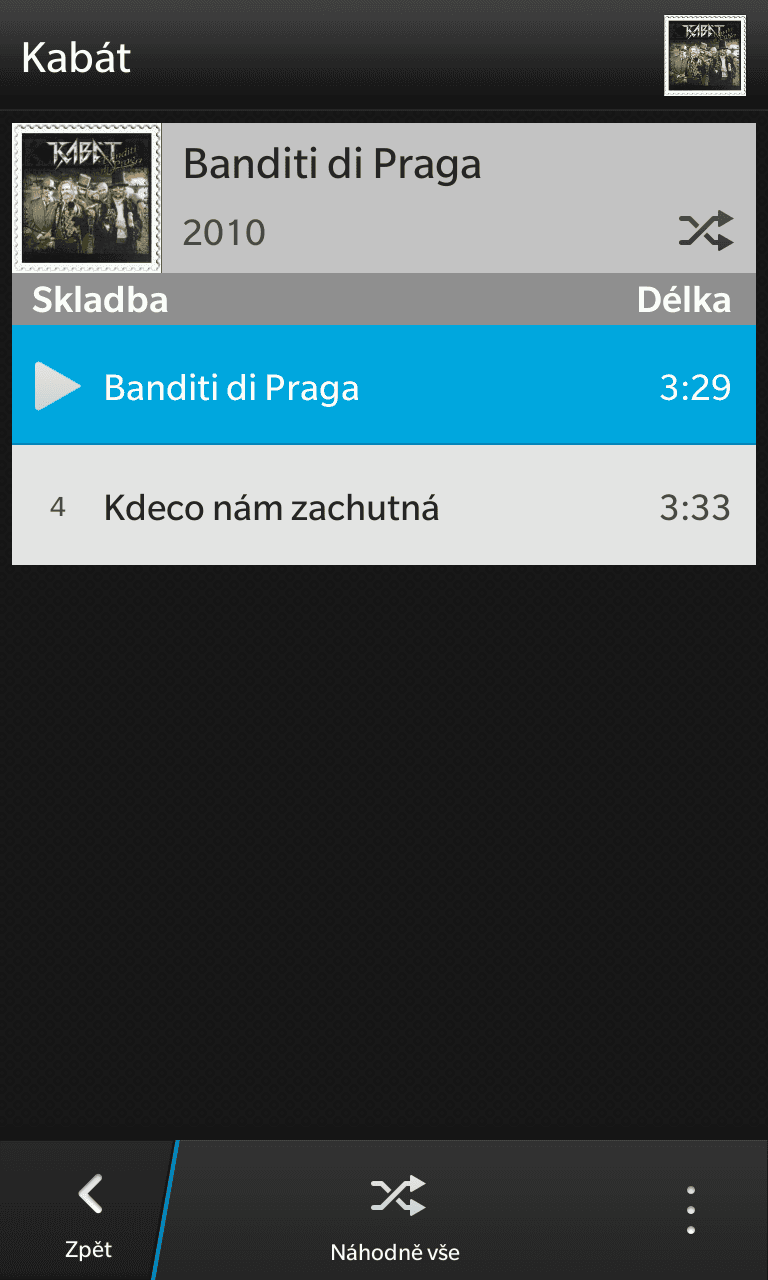Screen dimensions: 768x1280
Task: Open the Kabát artist thumbnail in header
Action: 705,56
